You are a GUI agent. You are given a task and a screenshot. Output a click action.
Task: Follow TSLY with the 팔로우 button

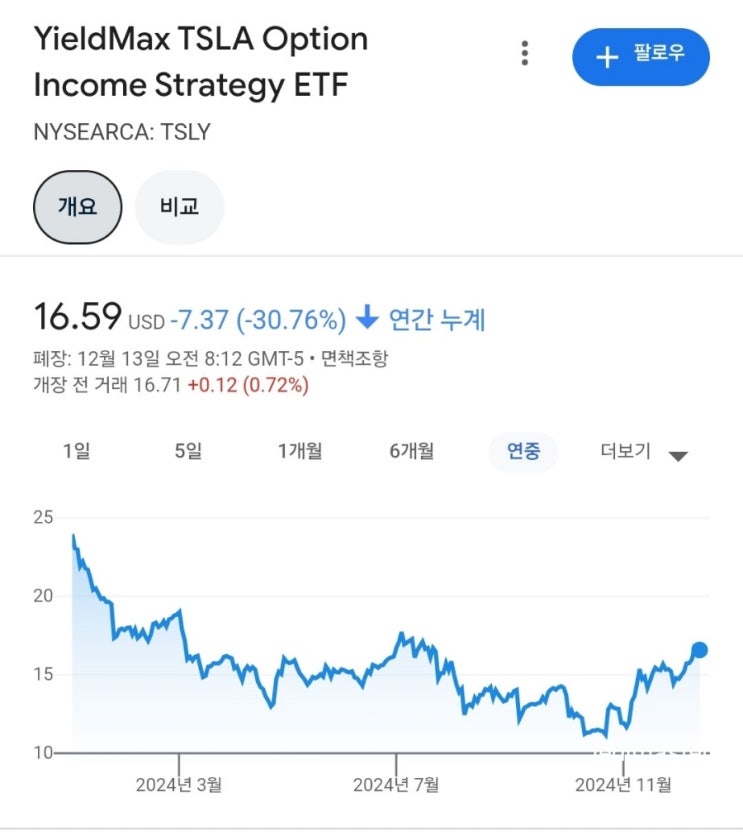pyautogui.click(x=640, y=56)
